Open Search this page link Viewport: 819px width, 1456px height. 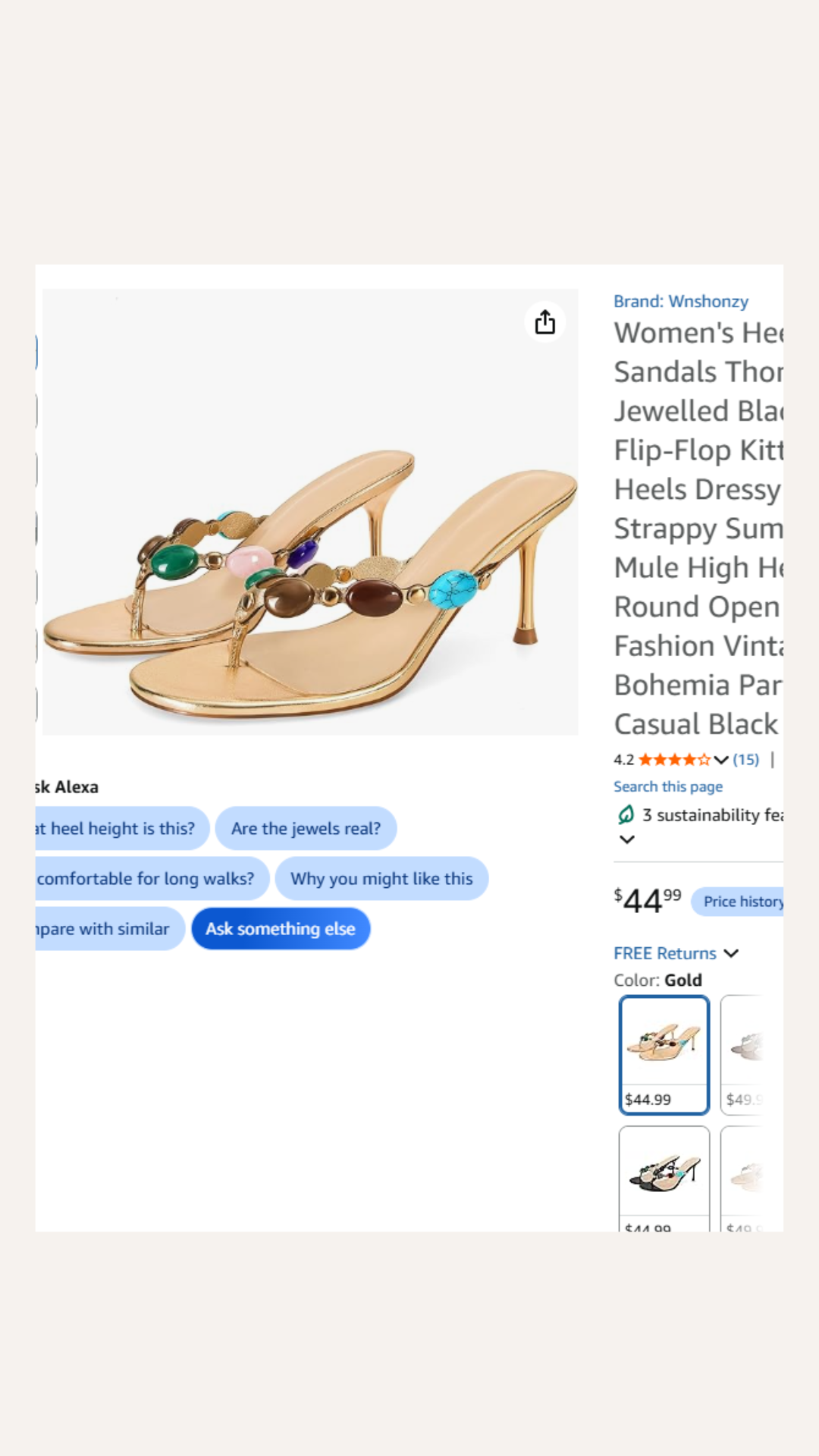click(x=667, y=786)
